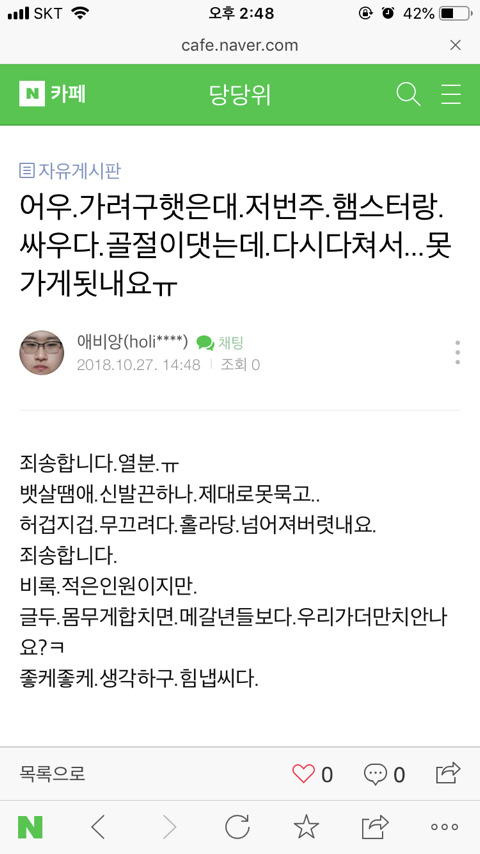Close the cafe.naver.com browser view
This screenshot has width=480, height=854.
(x=455, y=45)
